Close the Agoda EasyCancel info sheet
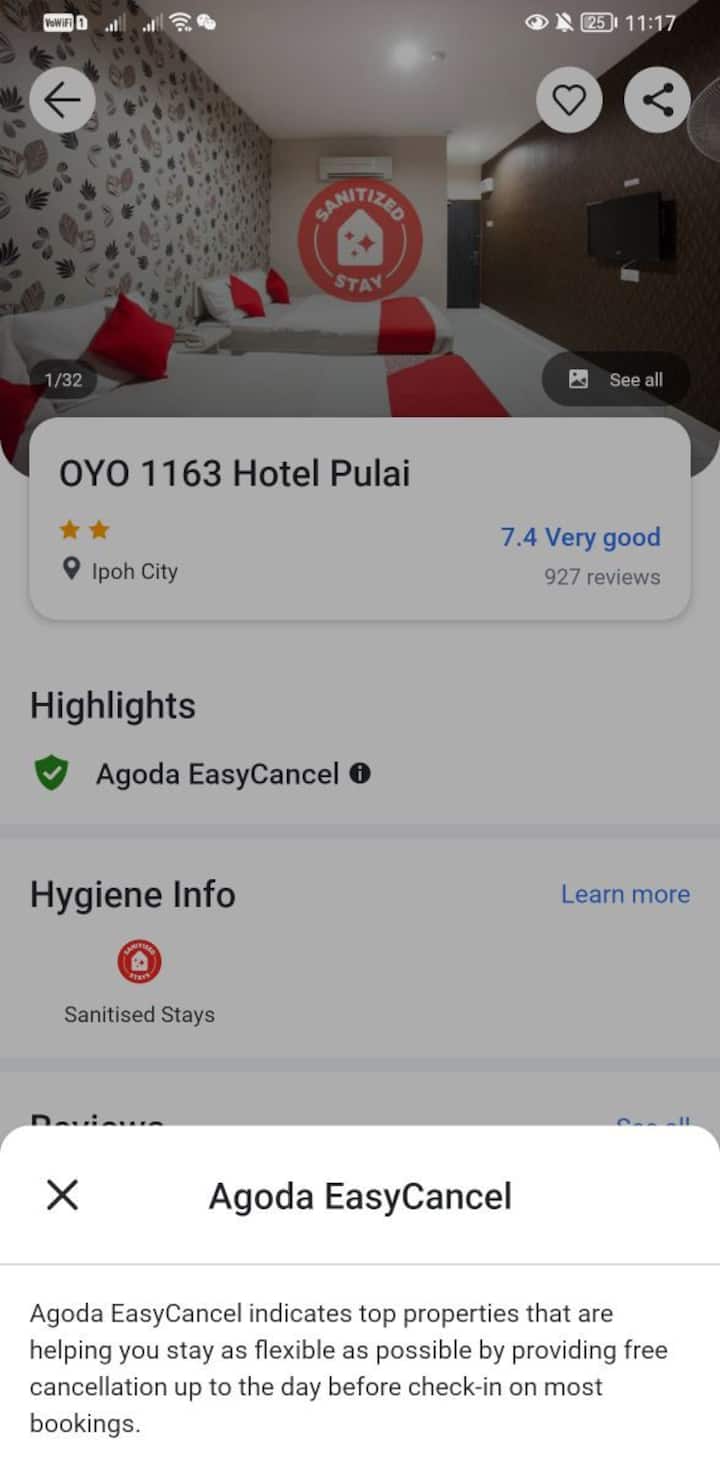This screenshot has height=1469, width=720. pyautogui.click(x=62, y=1195)
